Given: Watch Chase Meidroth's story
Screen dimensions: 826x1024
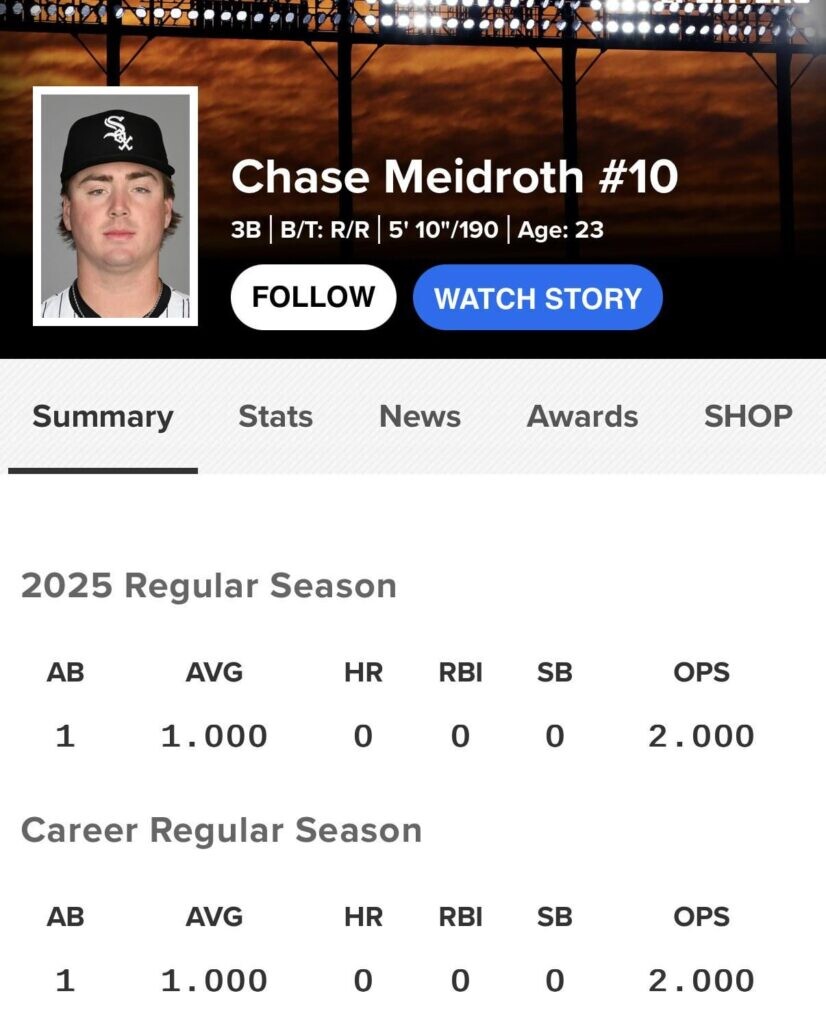Looking at the screenshot, I should (x=537, y=298).
